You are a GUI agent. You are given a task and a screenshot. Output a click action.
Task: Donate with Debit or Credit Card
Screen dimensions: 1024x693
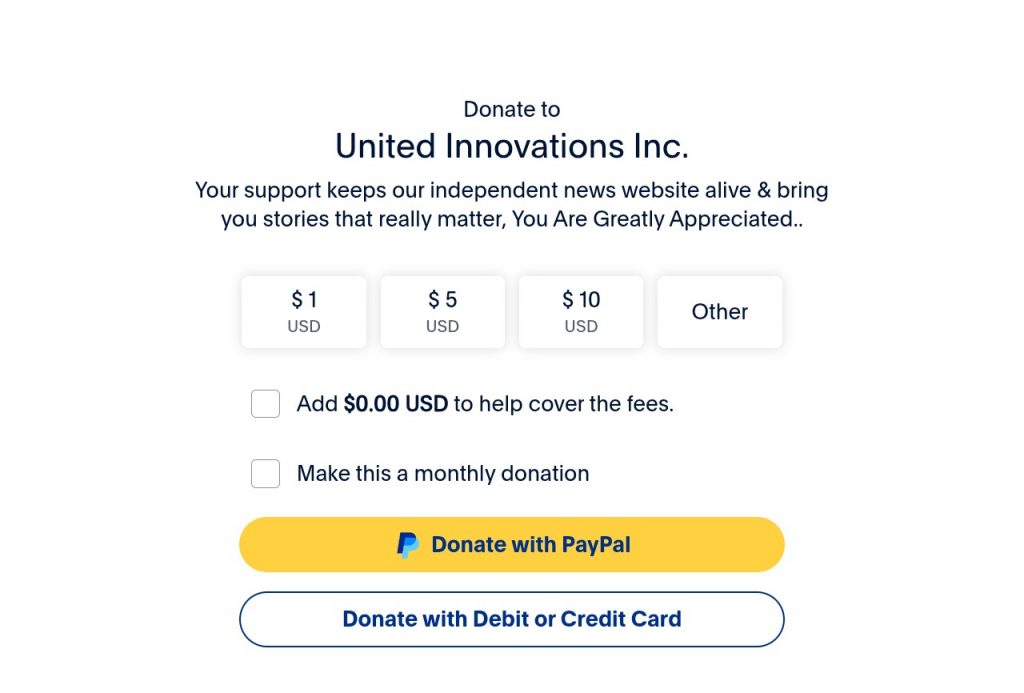(x=512, y=619)
